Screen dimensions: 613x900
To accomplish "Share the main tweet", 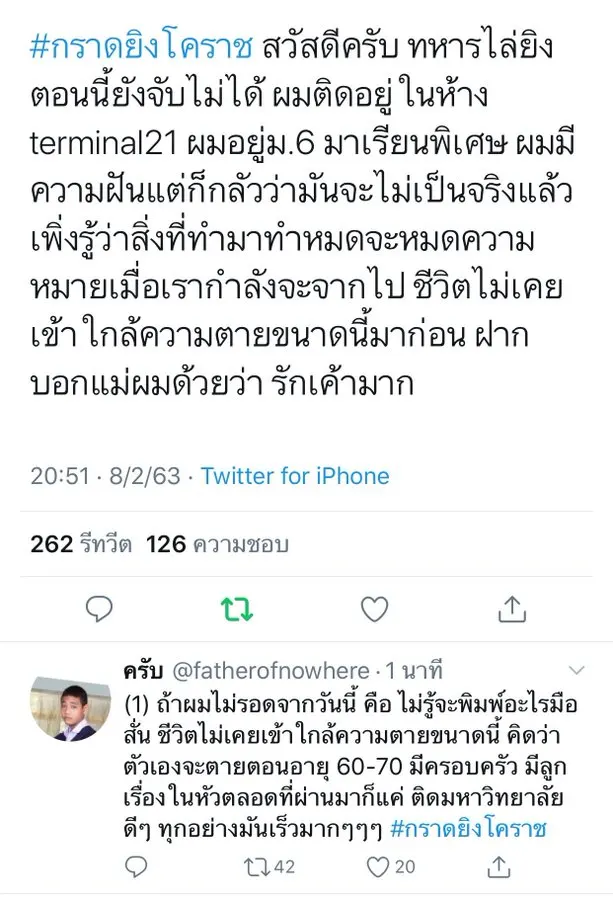I will point(511,608).
